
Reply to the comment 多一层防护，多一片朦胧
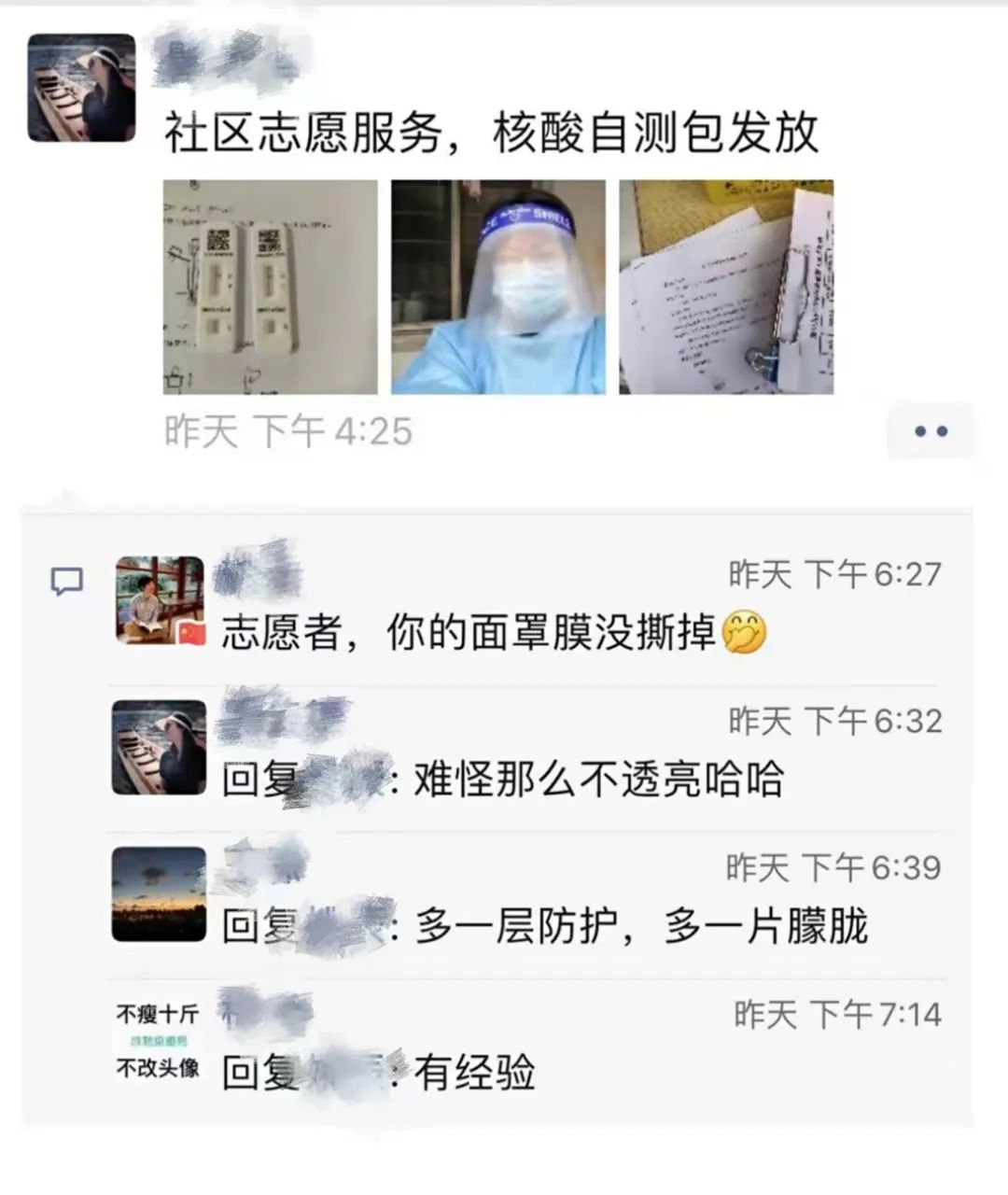pyautogui.click(x=640, y=926)
